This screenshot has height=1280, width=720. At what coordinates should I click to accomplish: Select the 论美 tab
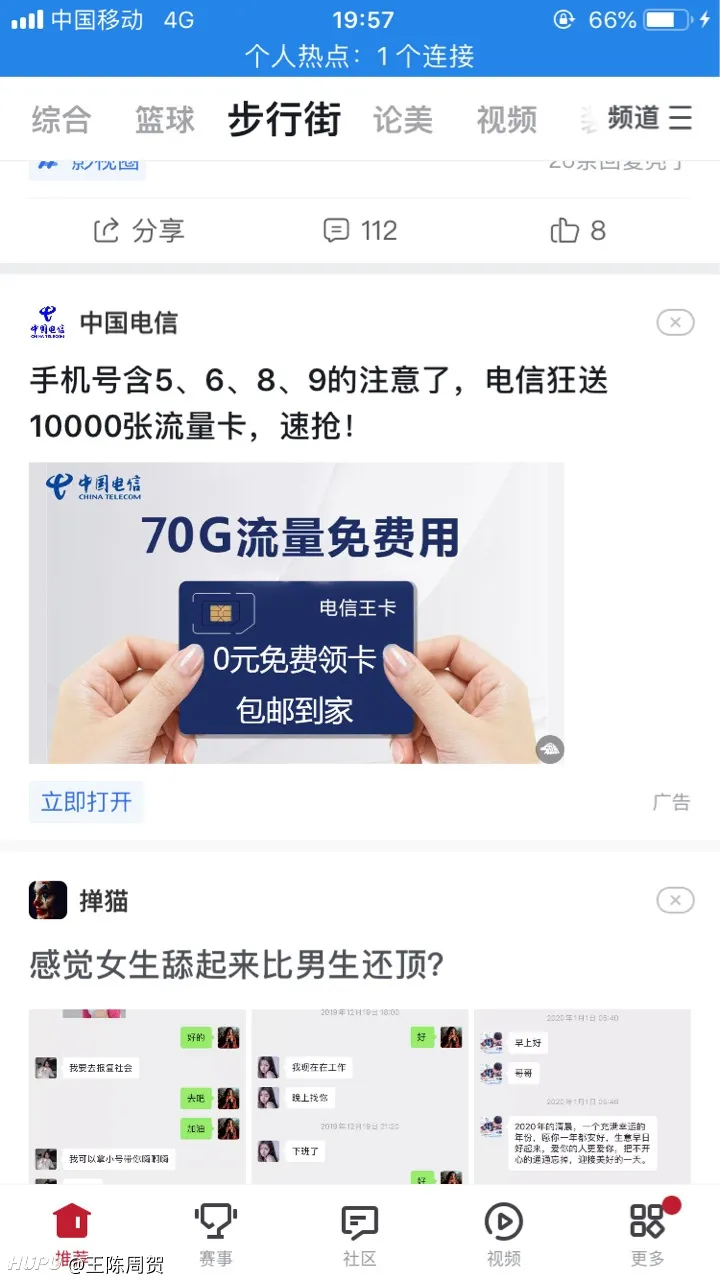tap(402, 120)
